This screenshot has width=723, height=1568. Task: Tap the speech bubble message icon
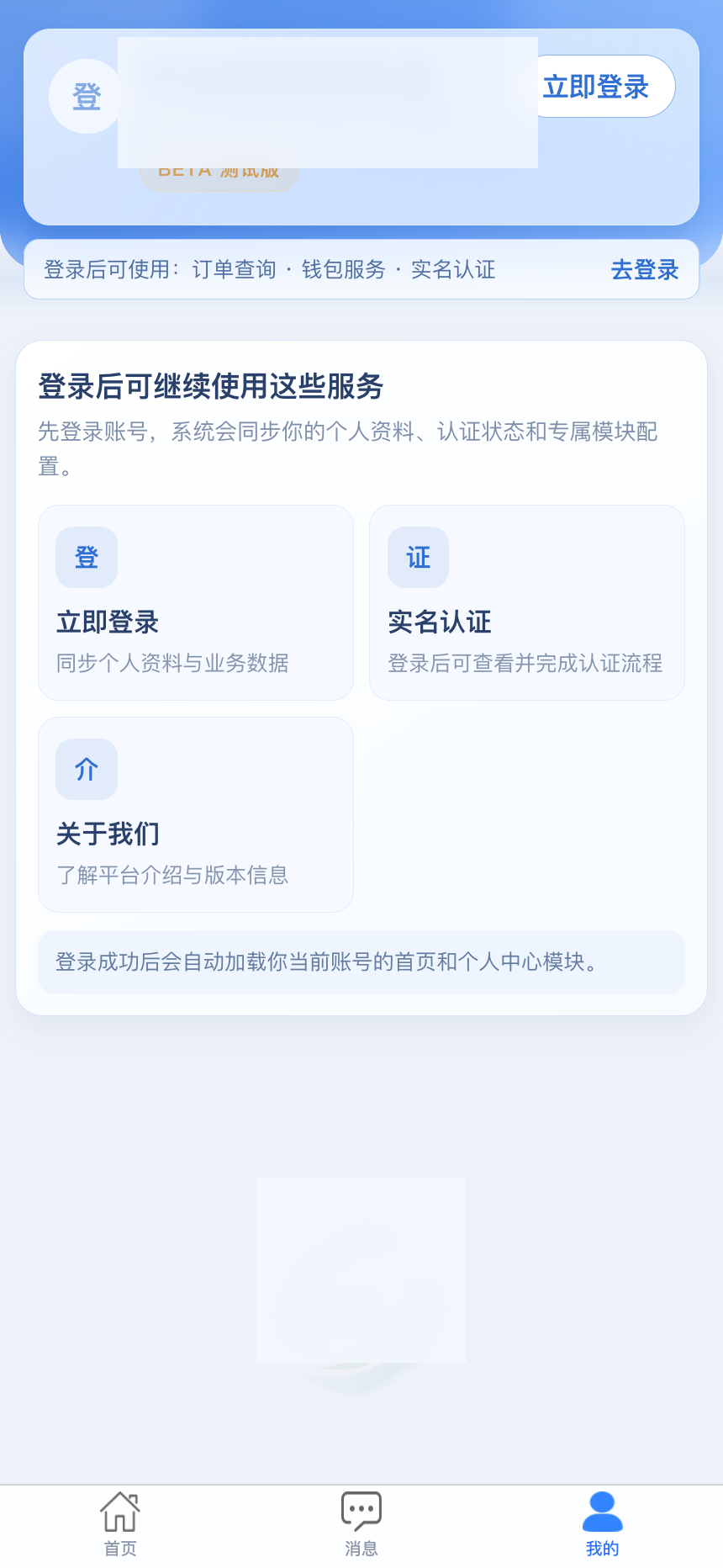click(361, 1508)
